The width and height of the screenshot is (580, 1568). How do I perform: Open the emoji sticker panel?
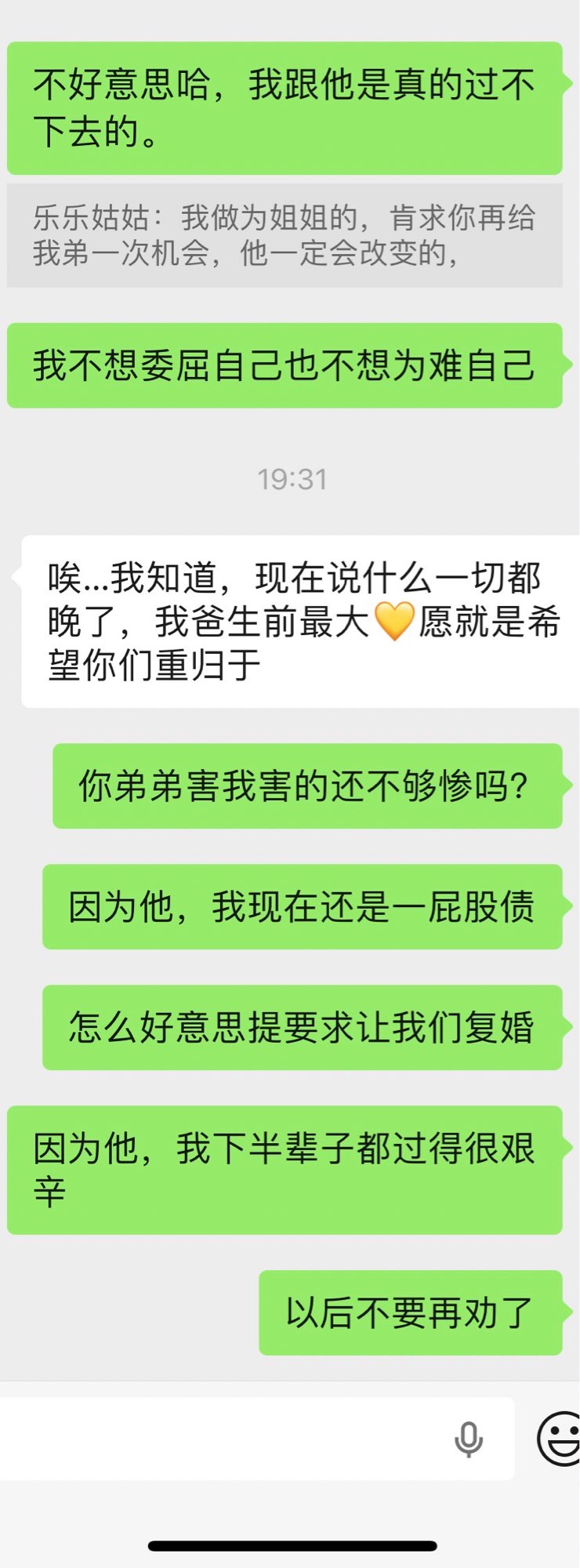560,1438
